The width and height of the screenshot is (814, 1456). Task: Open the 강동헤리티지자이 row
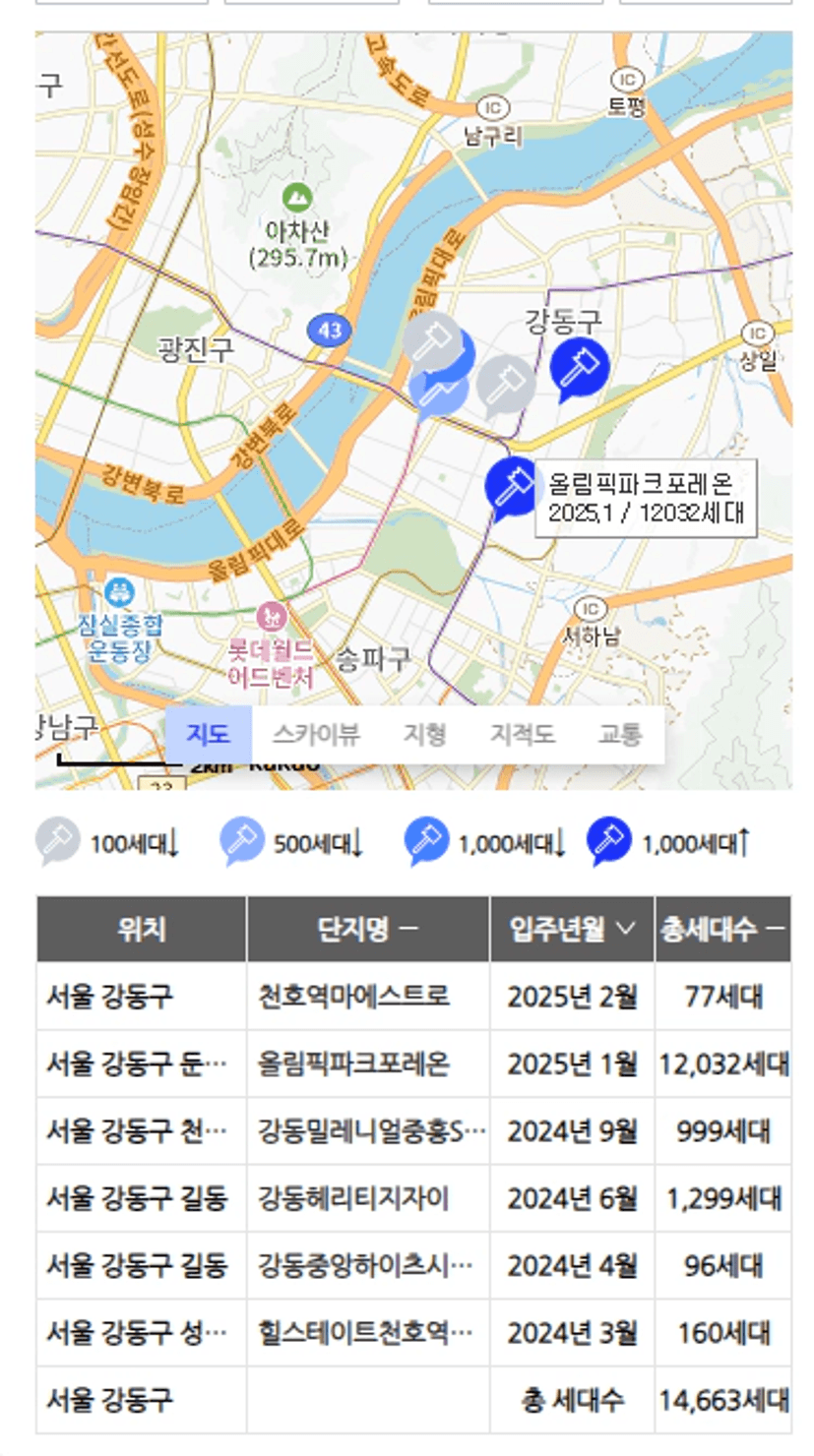pos(413,1198)
